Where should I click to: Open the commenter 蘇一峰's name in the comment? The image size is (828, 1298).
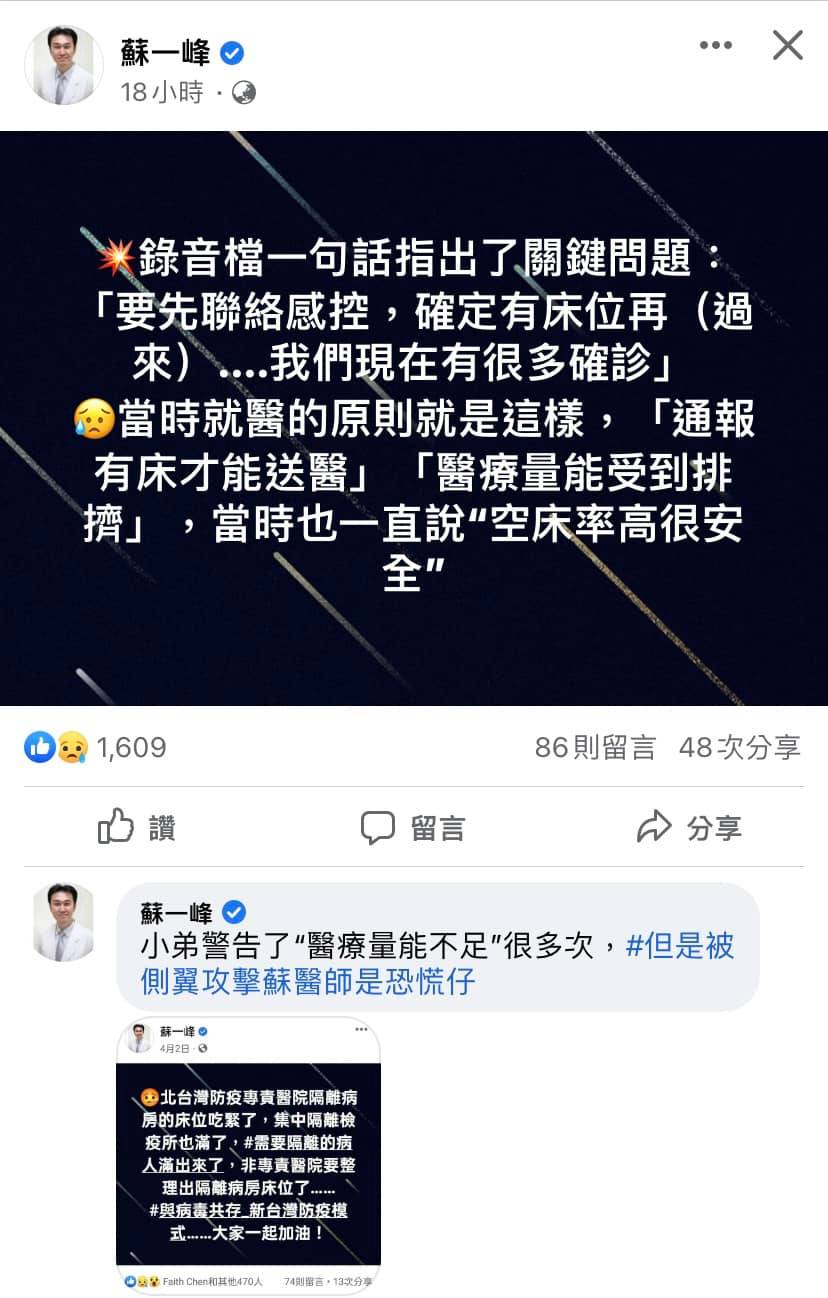click(176, 912)
